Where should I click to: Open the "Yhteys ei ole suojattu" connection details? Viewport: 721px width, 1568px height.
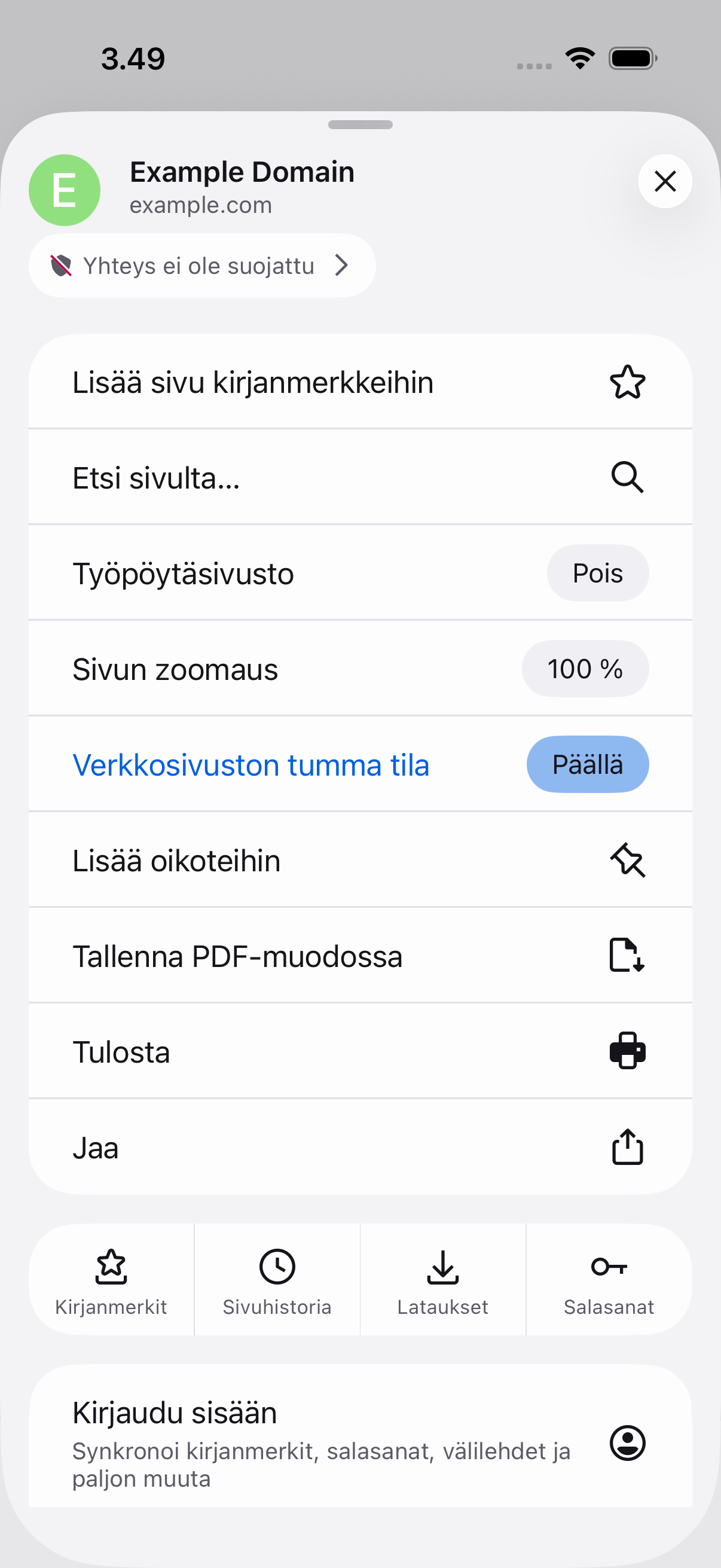(x=202, y=266)
